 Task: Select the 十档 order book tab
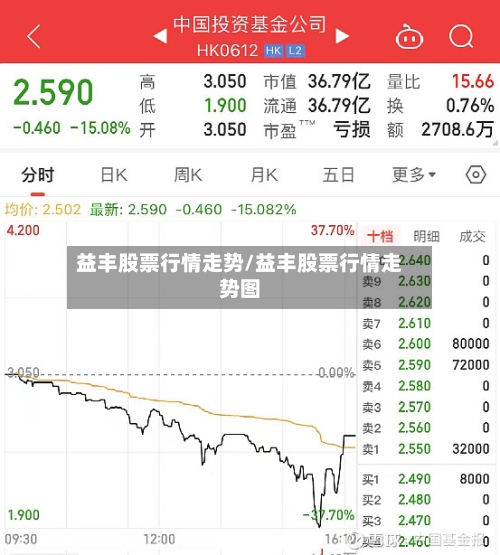pos(380,236)
